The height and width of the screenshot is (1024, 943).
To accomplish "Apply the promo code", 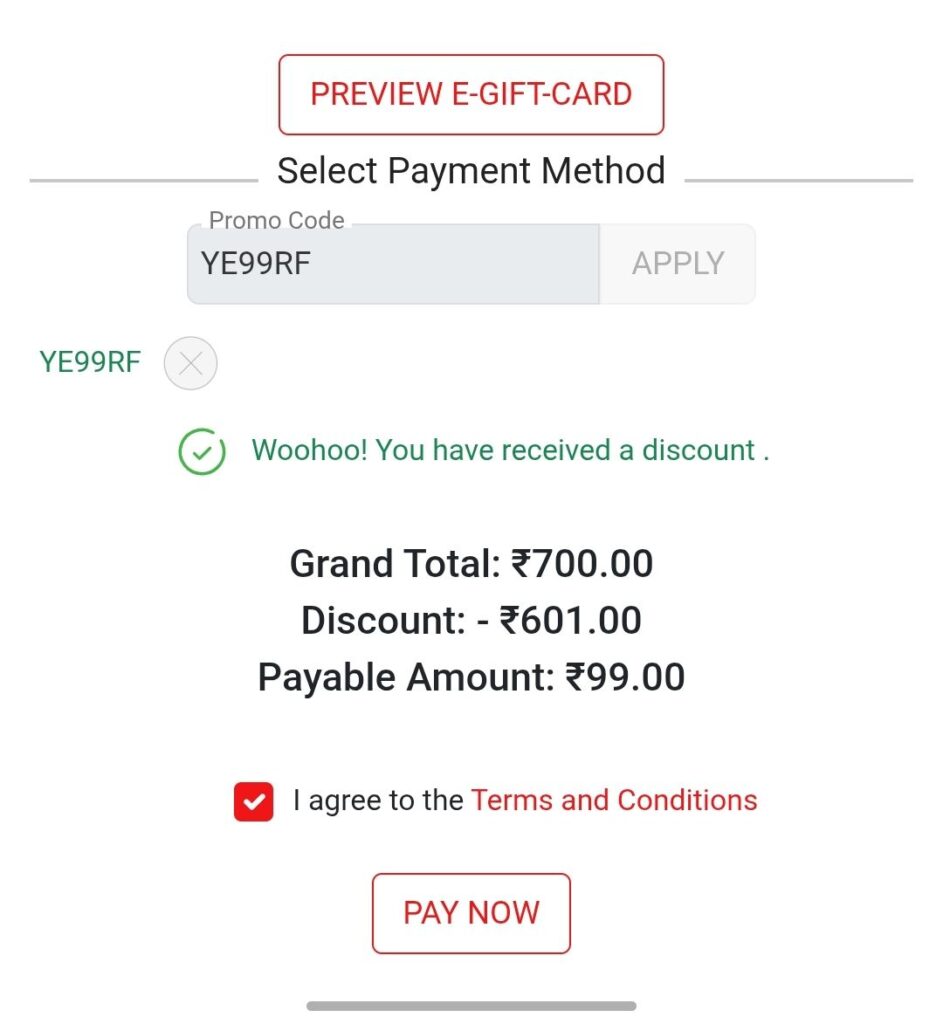I will 677,264.
